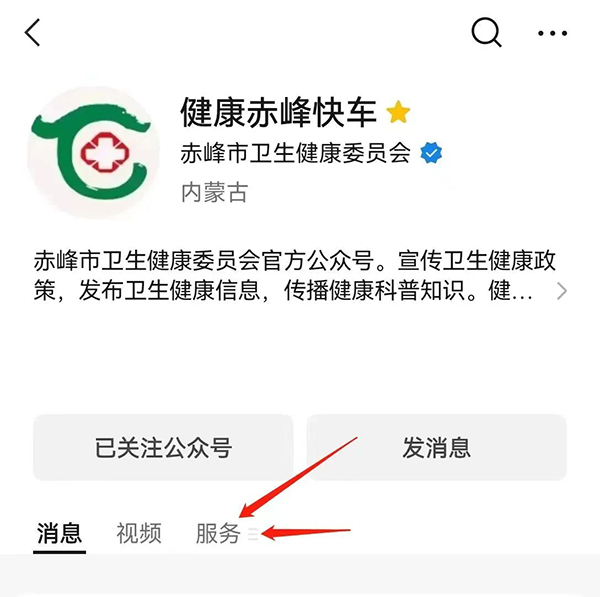Tap the 已关注公众号 button
Viewport: 600px width, 597px height.
tap(163, 448)
